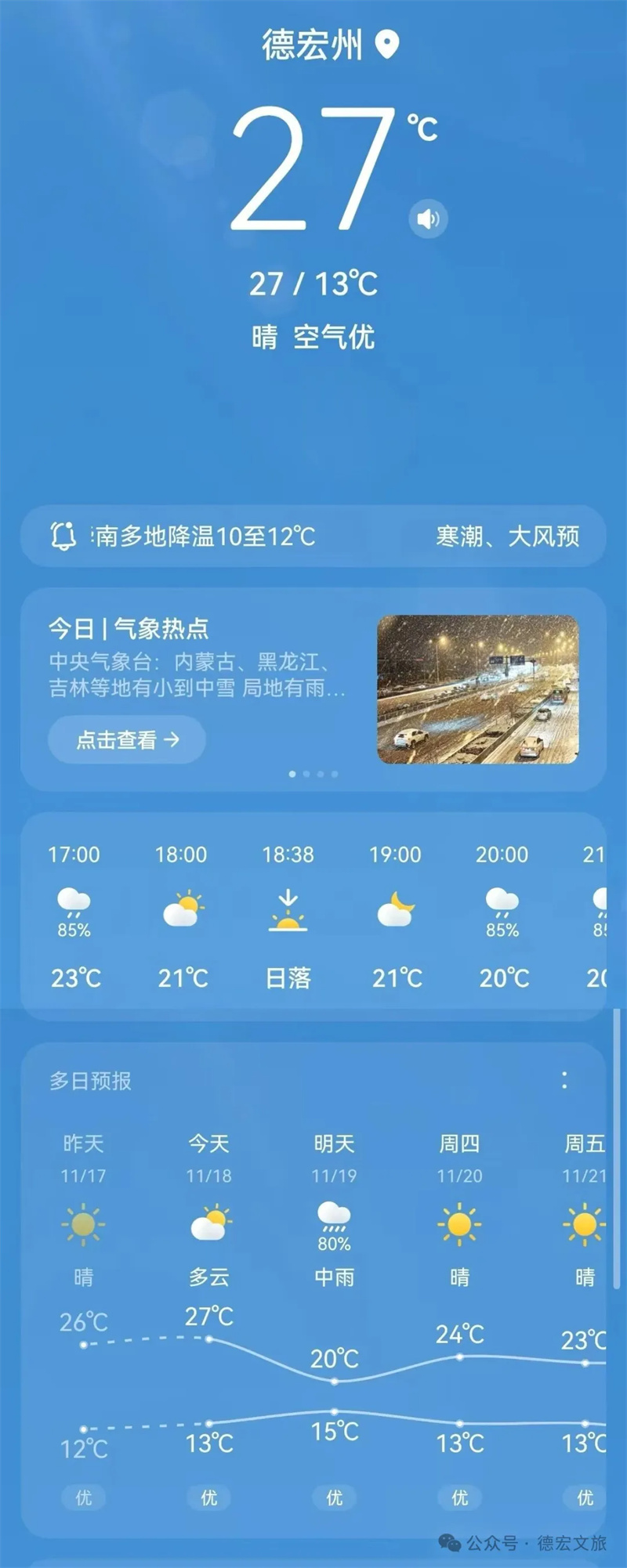This screenshot has width=627, height=1568.
Task: Tap 点击查看 to view the weather hotspot
Action: pyautogui.click(x=127, y=739)
